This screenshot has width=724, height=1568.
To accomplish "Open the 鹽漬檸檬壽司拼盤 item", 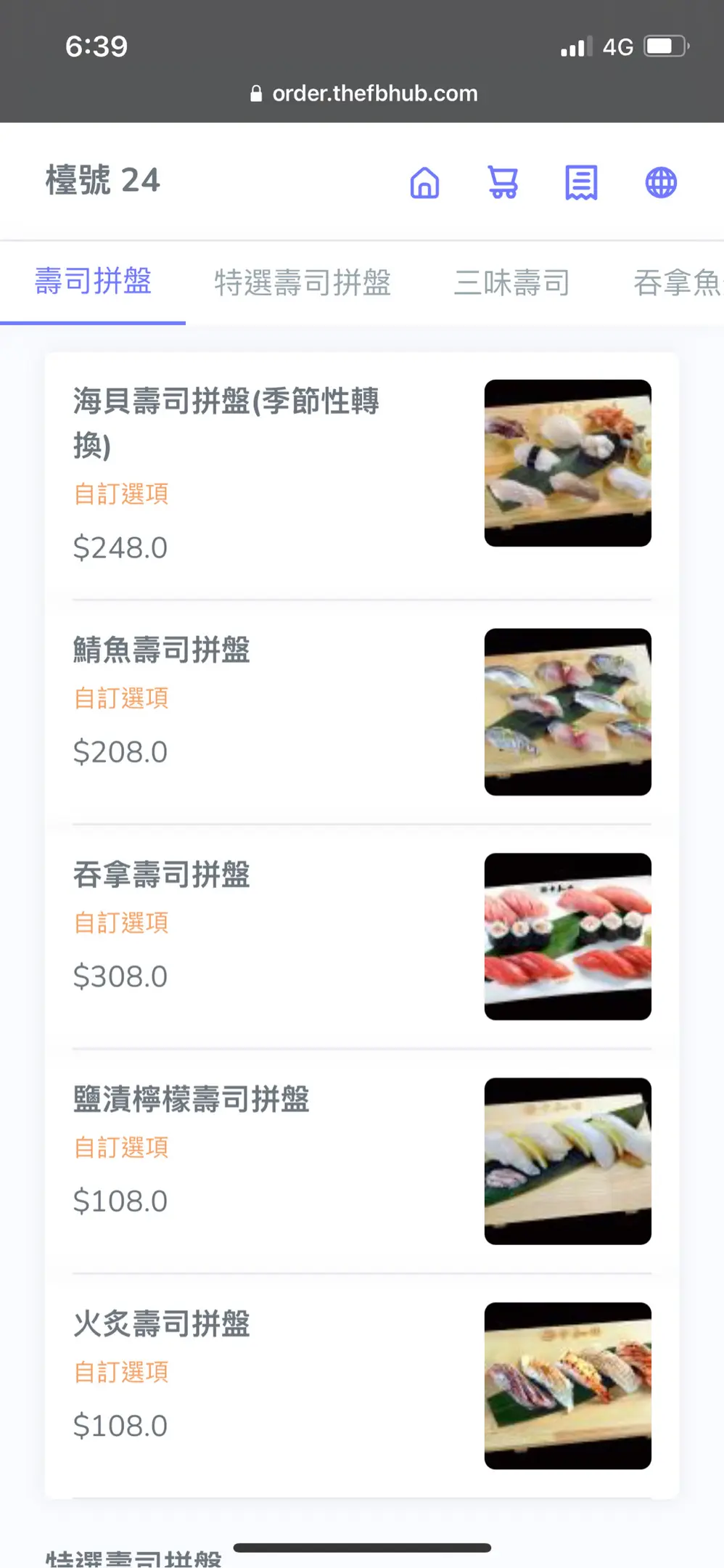I will pos(362,1161).
